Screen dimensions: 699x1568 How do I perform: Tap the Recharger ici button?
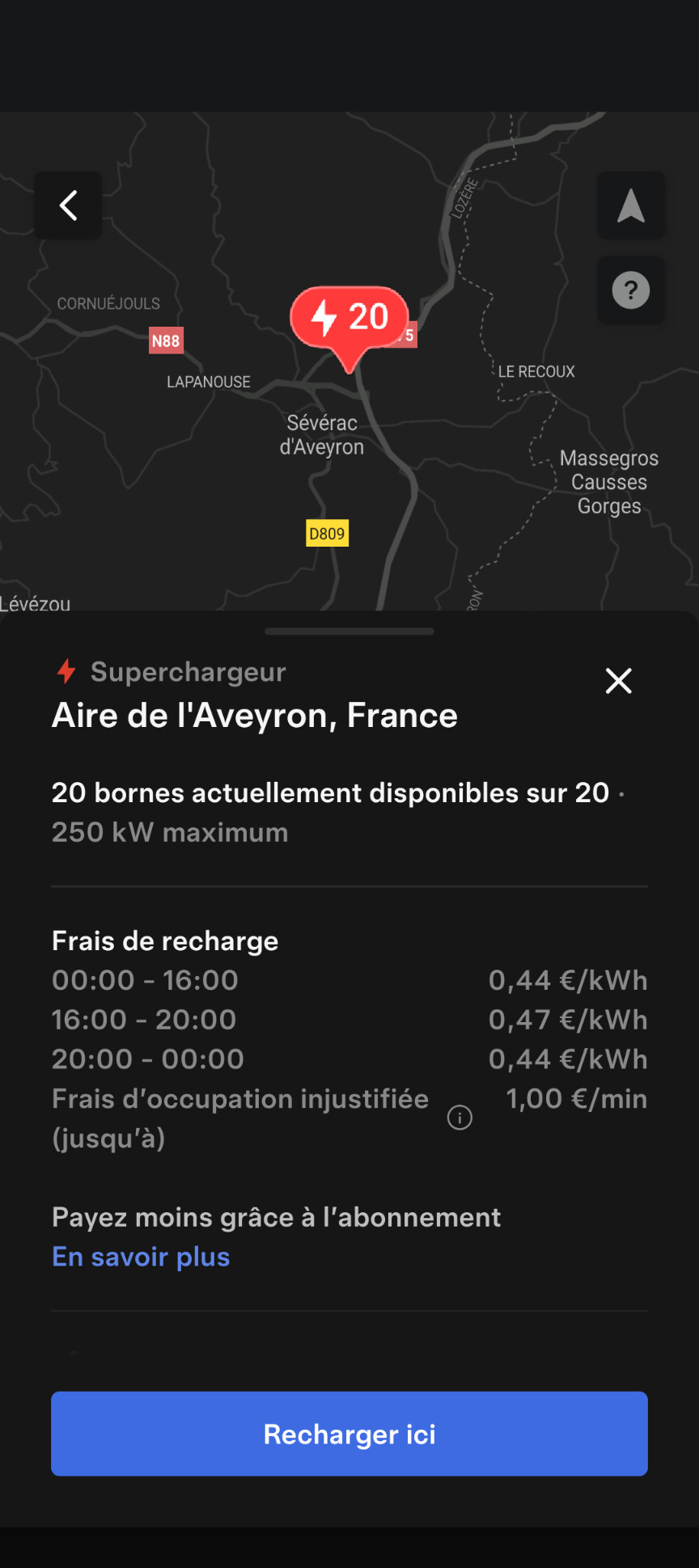tap(349, 1434)
